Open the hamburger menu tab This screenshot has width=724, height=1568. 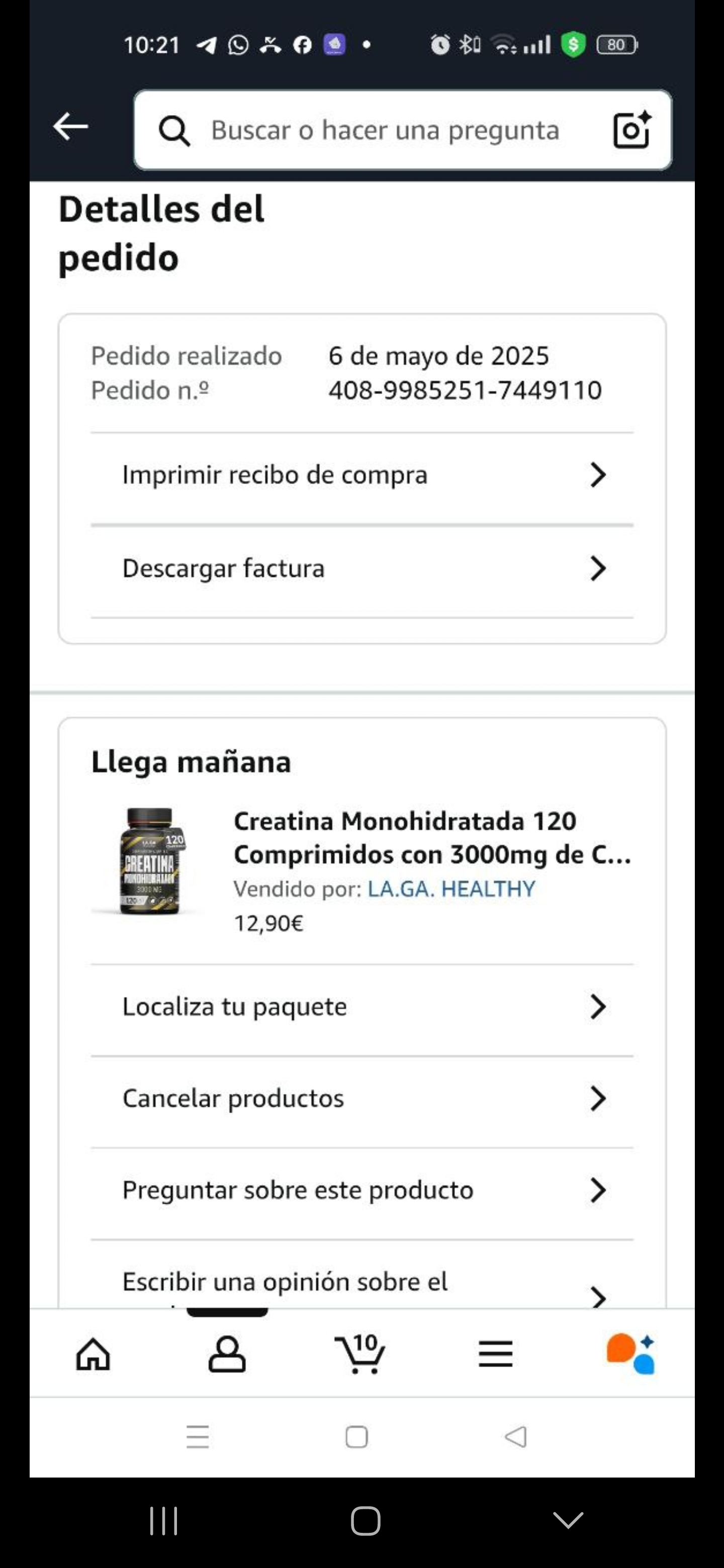(495, 1354)
